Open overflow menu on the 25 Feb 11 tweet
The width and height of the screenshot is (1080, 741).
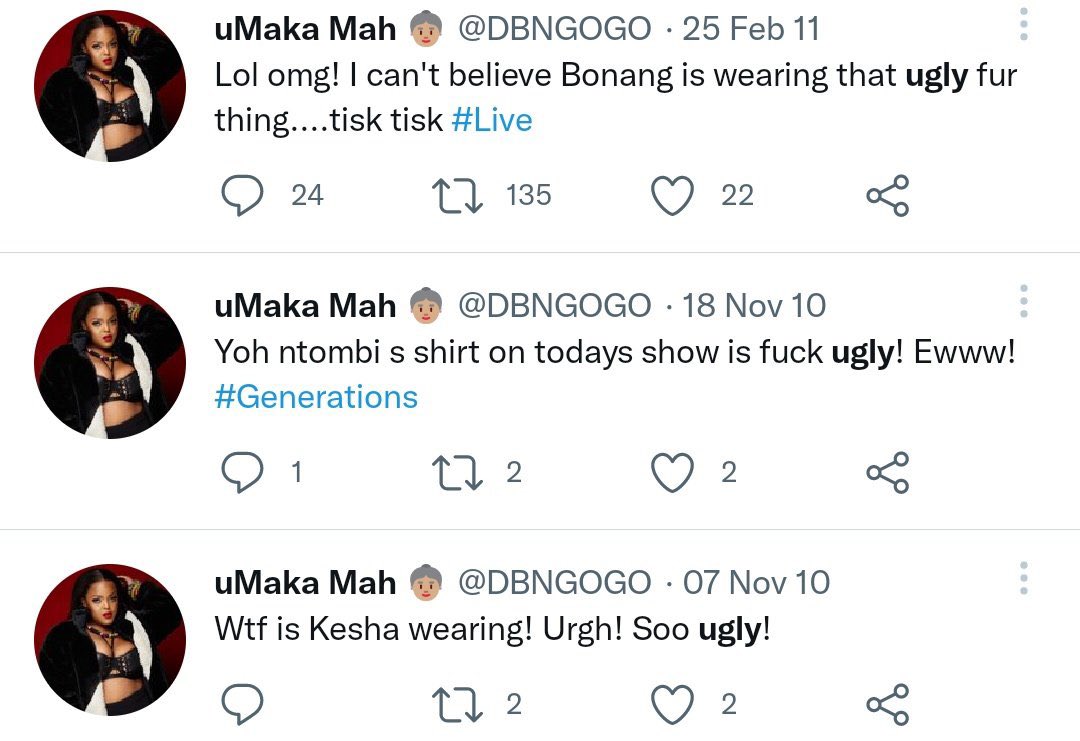(1023, 23)
